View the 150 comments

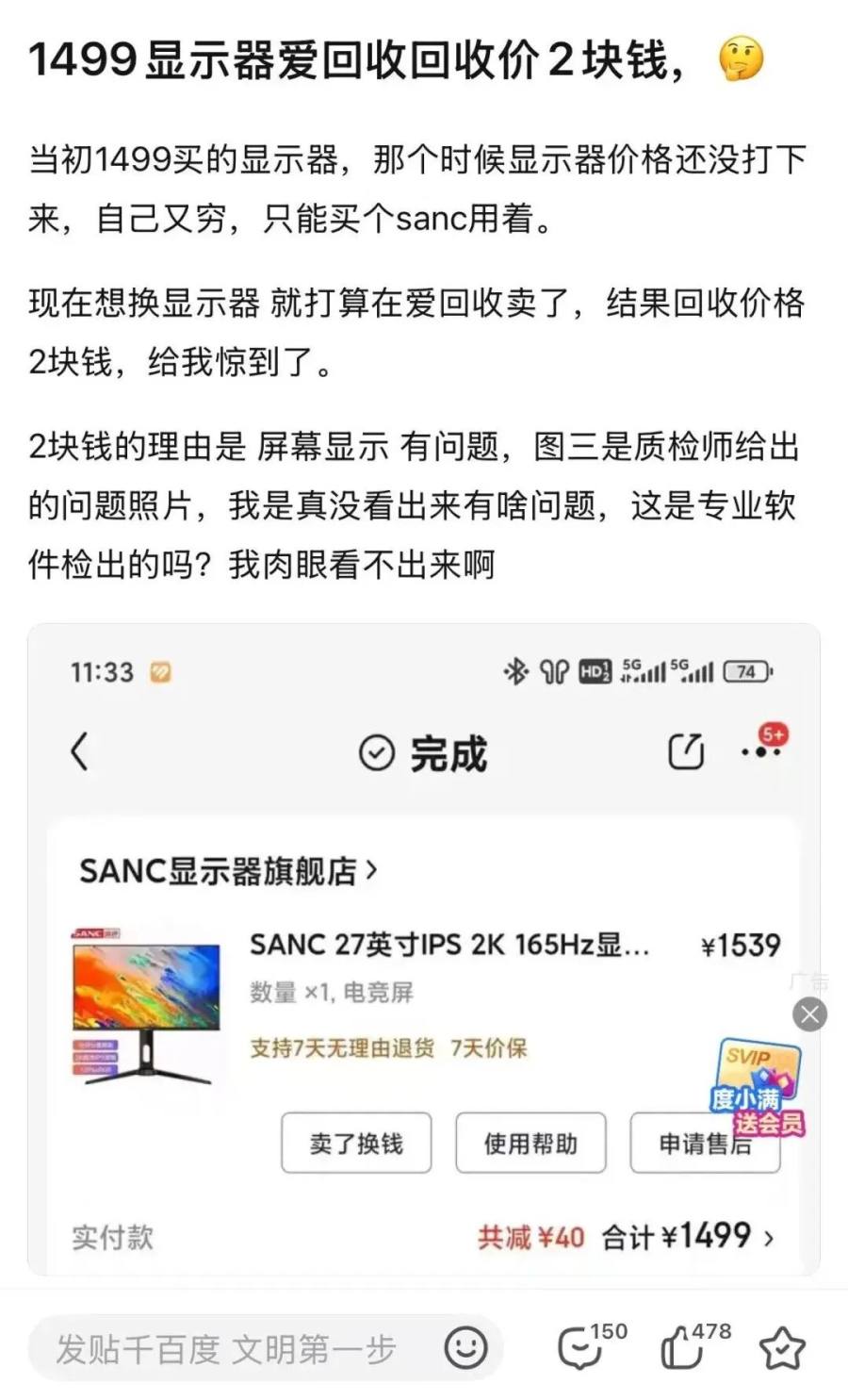point(581,1348)
